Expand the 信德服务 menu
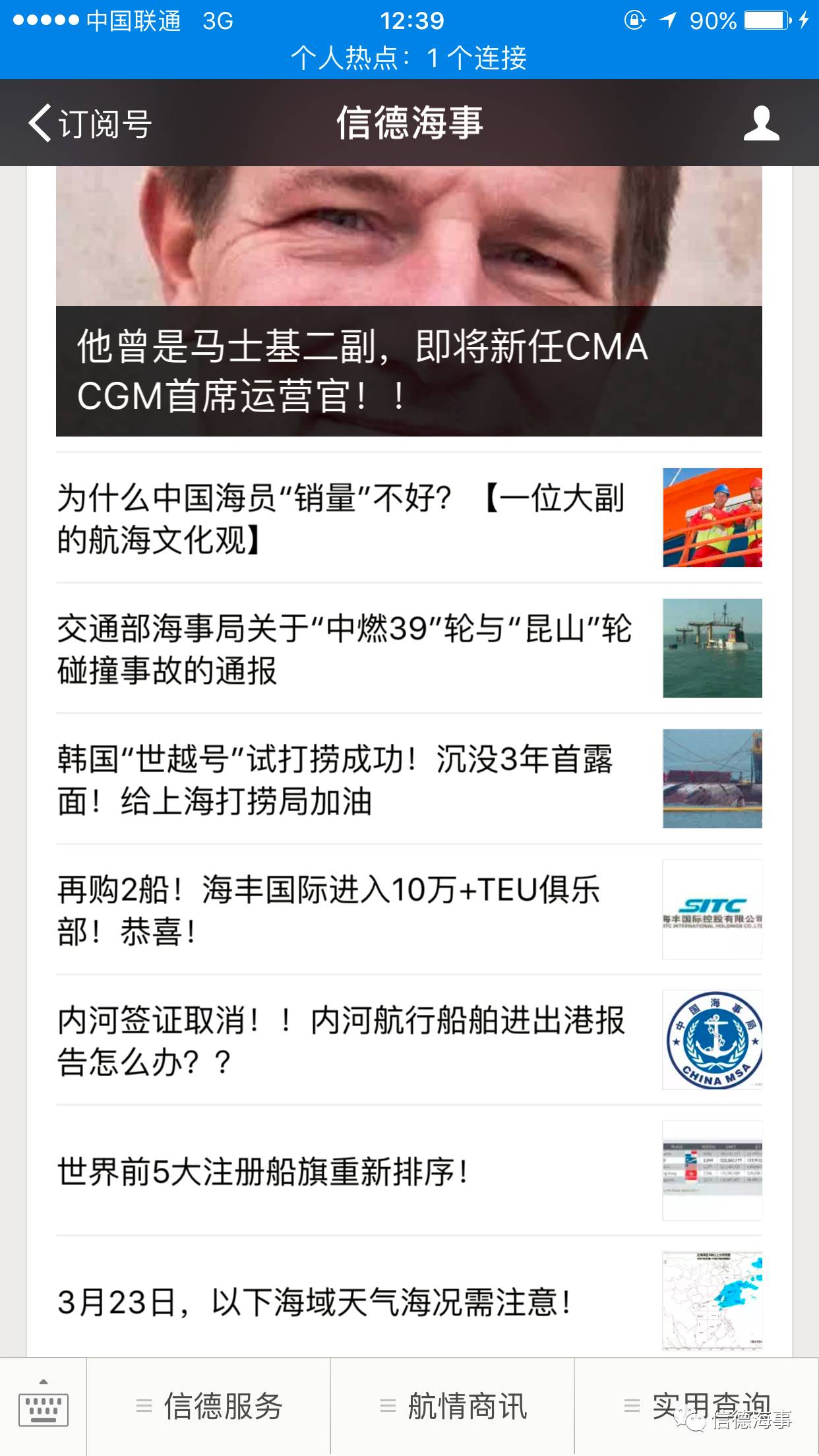The image size is (819, 1456). [209, 1407]
